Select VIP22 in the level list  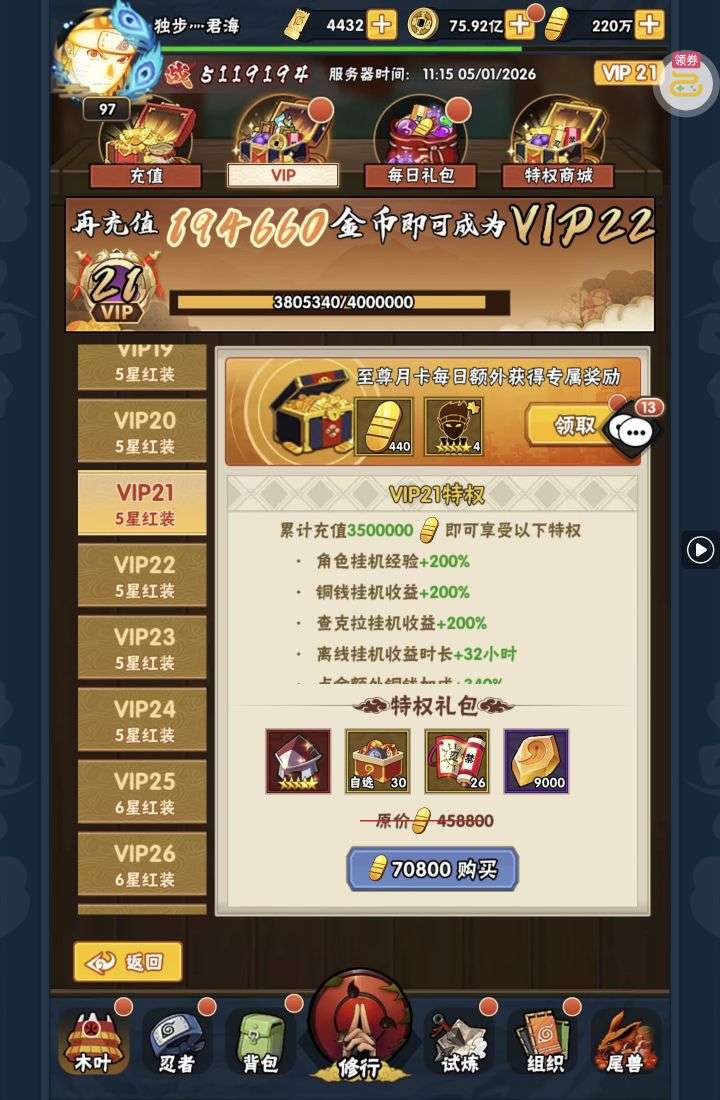[x=142, y=576]
